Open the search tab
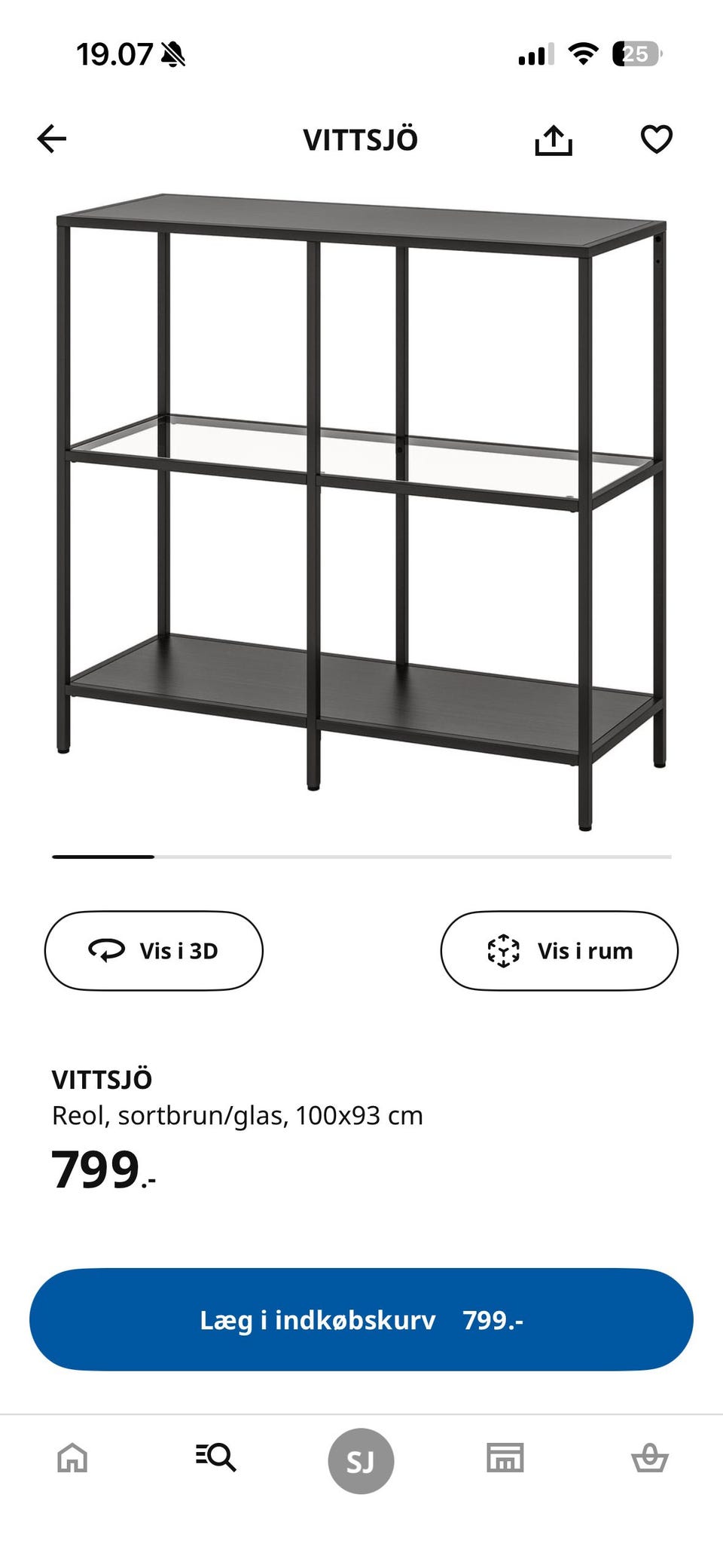The width and height of the screenshot is (723, 1568). click(x=216, y=1458)
